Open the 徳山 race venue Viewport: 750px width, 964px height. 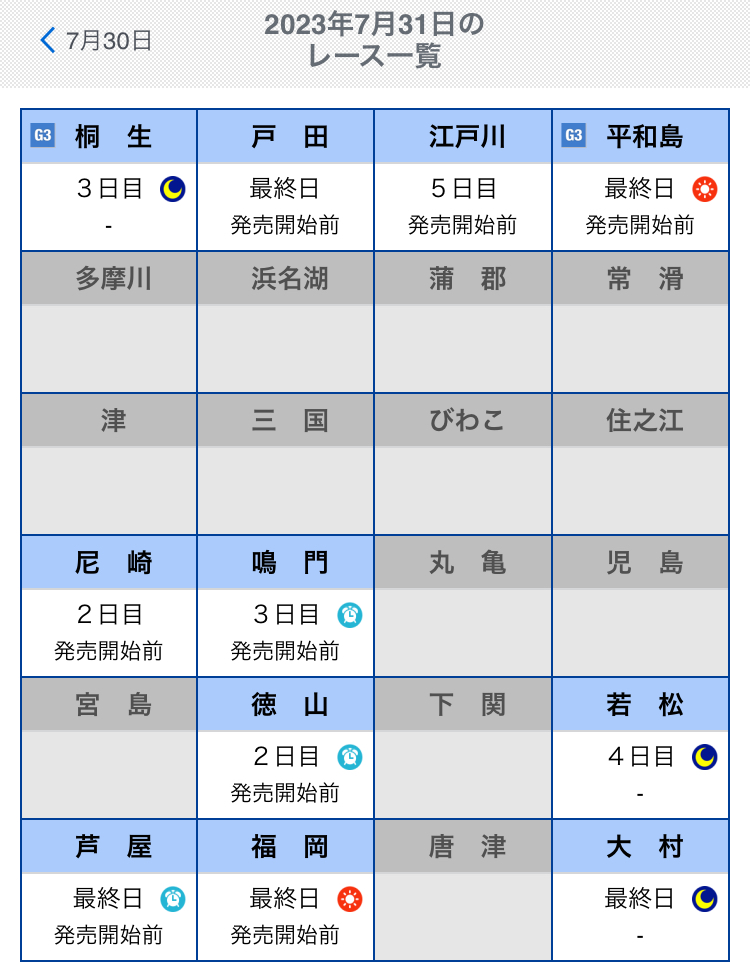(x=285, y=749)
